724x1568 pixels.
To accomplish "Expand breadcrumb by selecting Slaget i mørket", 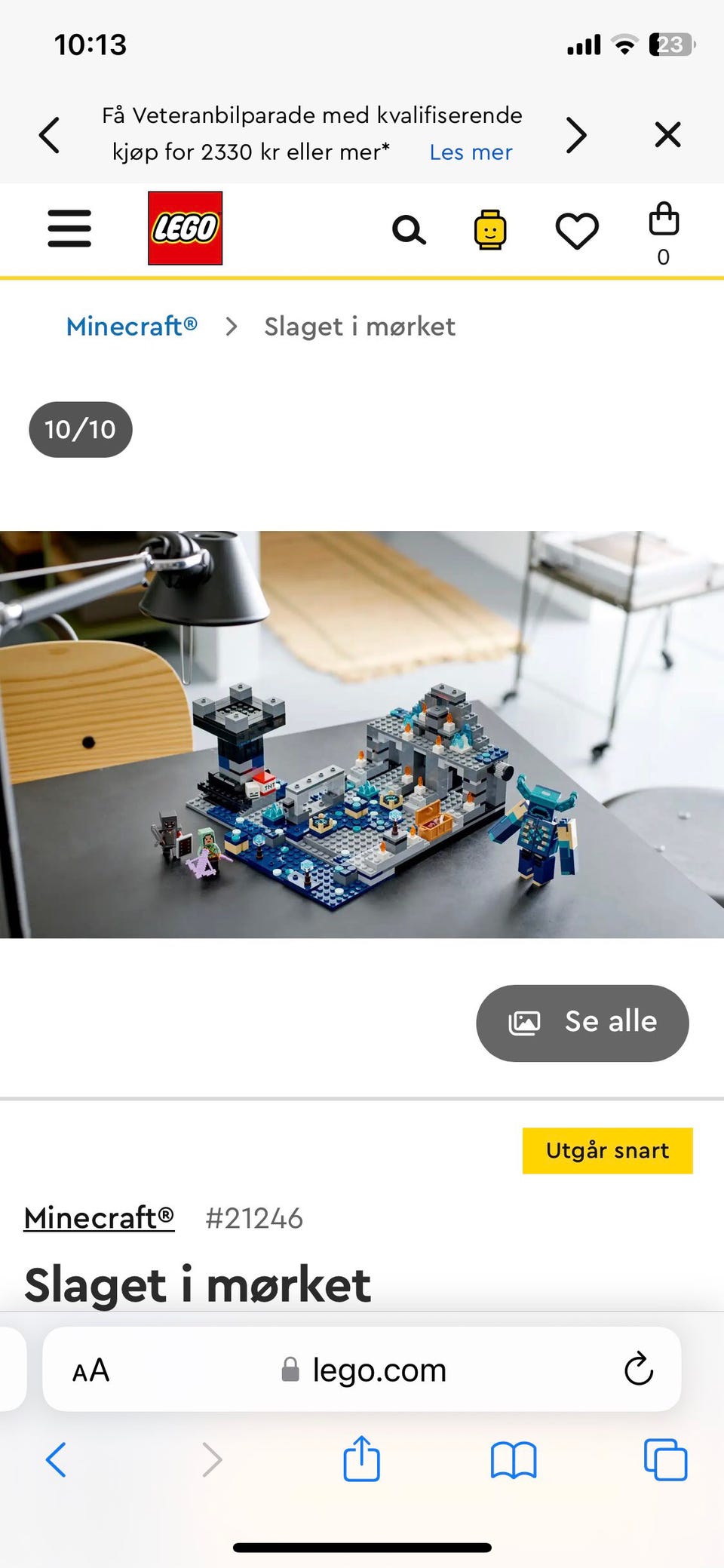I will point(360,326).
